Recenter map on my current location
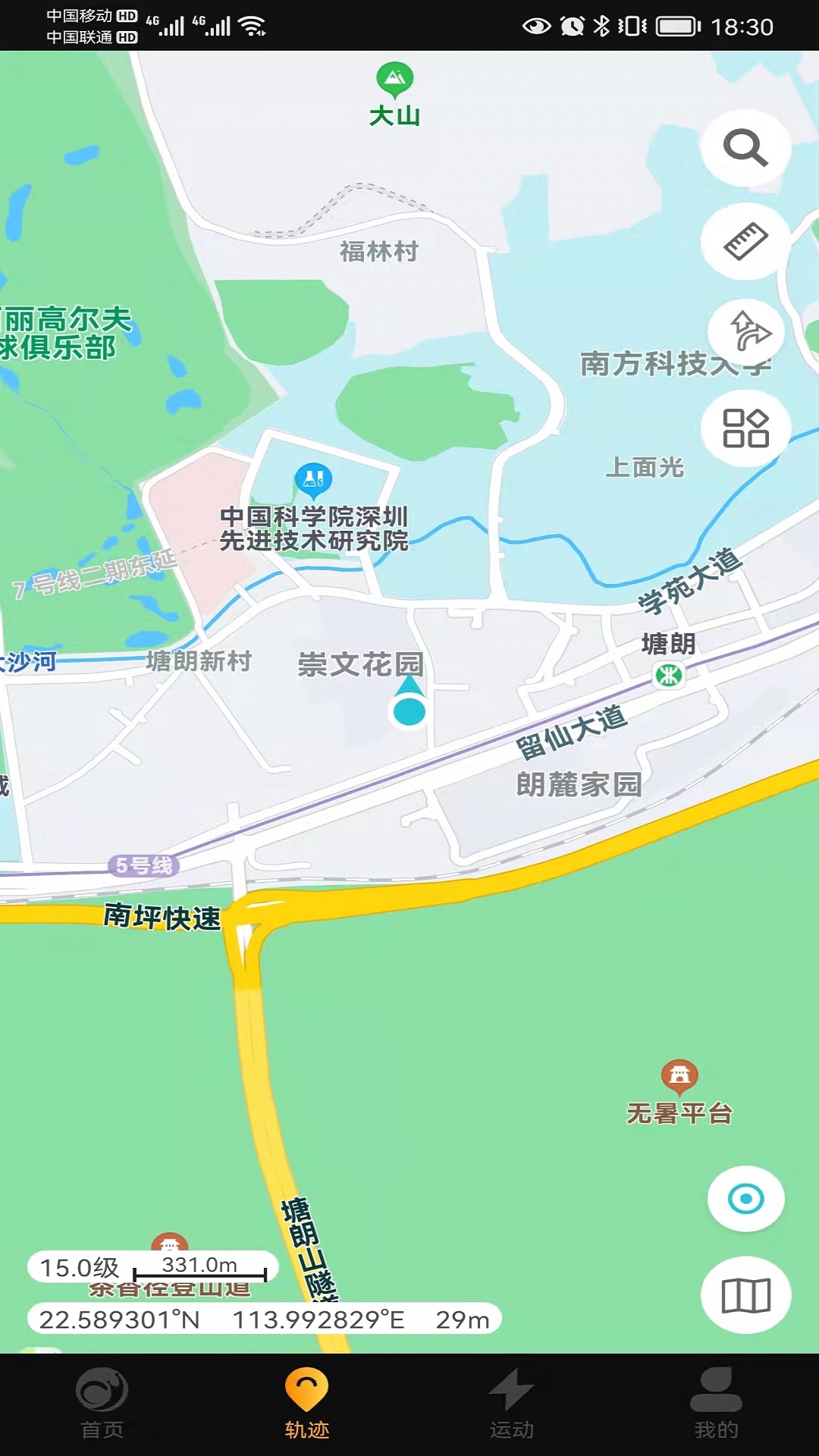Image resolution: width=819 pixels, height=1456 pixels. click(745, 1199)
